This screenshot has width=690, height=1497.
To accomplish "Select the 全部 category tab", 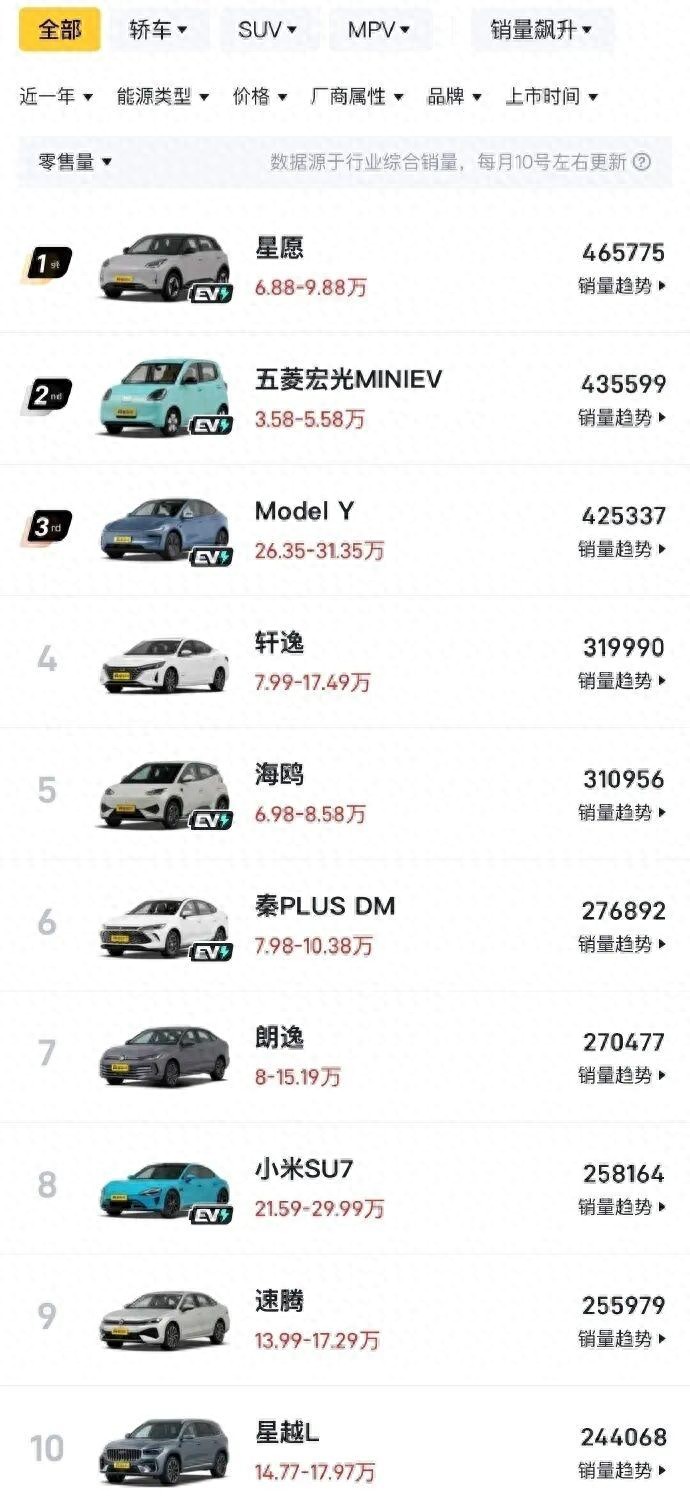I will [60, 30].
